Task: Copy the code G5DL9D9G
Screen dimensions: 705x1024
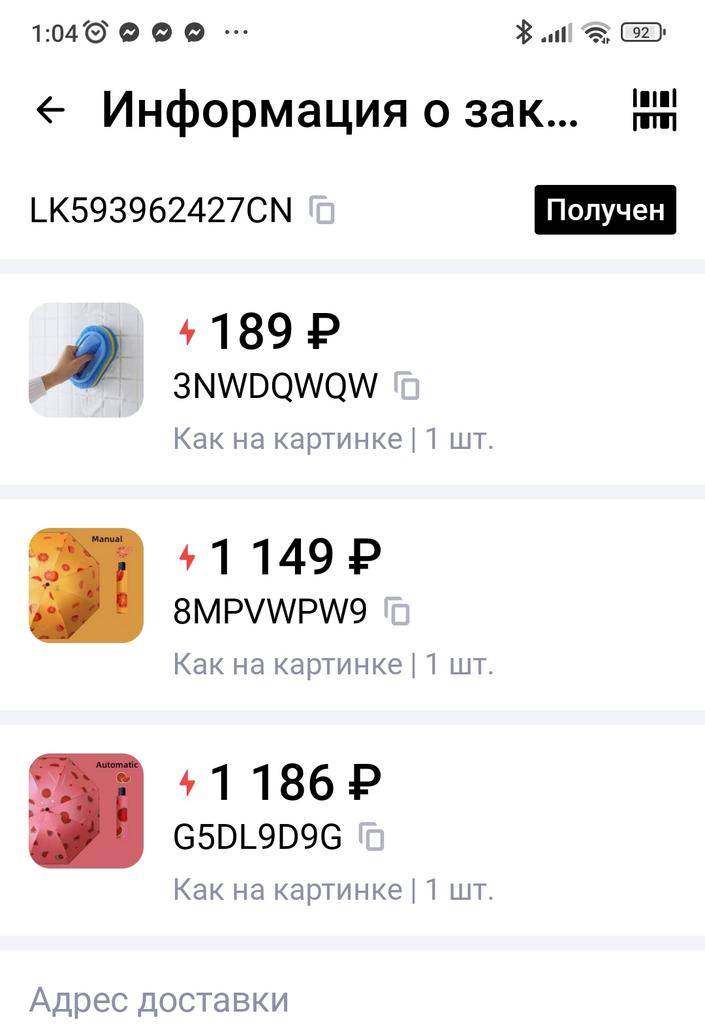Action: coord(373,836)
